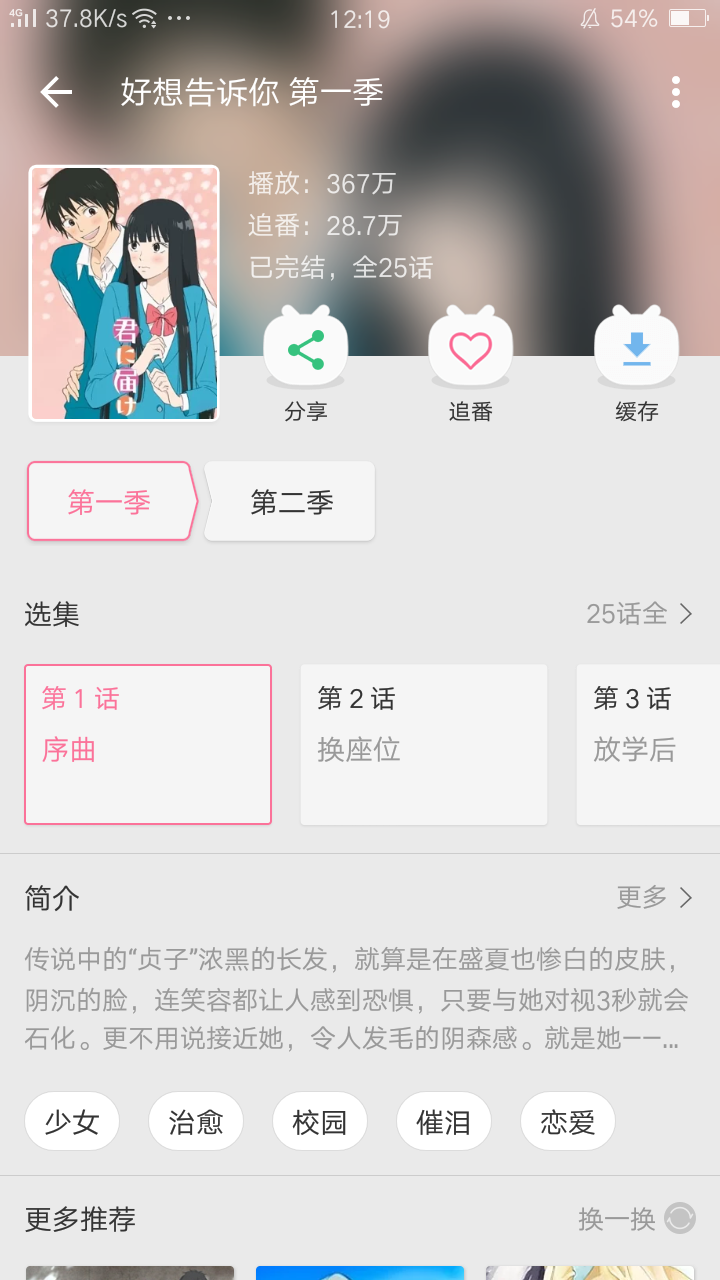The height and width of the screenshot is (1280, 720).
Task: Select the 第一季 season tab
Action: coord(109,502)
